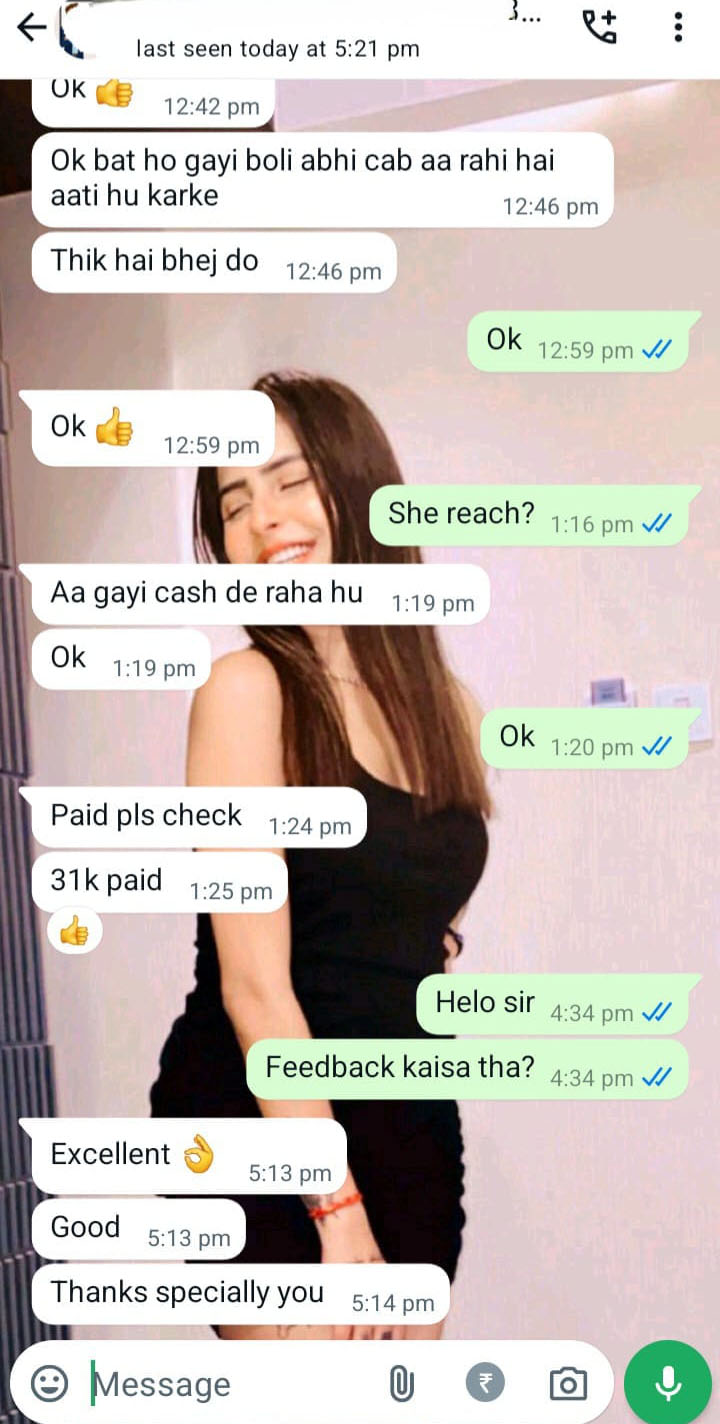This screenshot has height=1424, width=720.
Task: Go back to the chat list
Action: [x=32, y=28]
